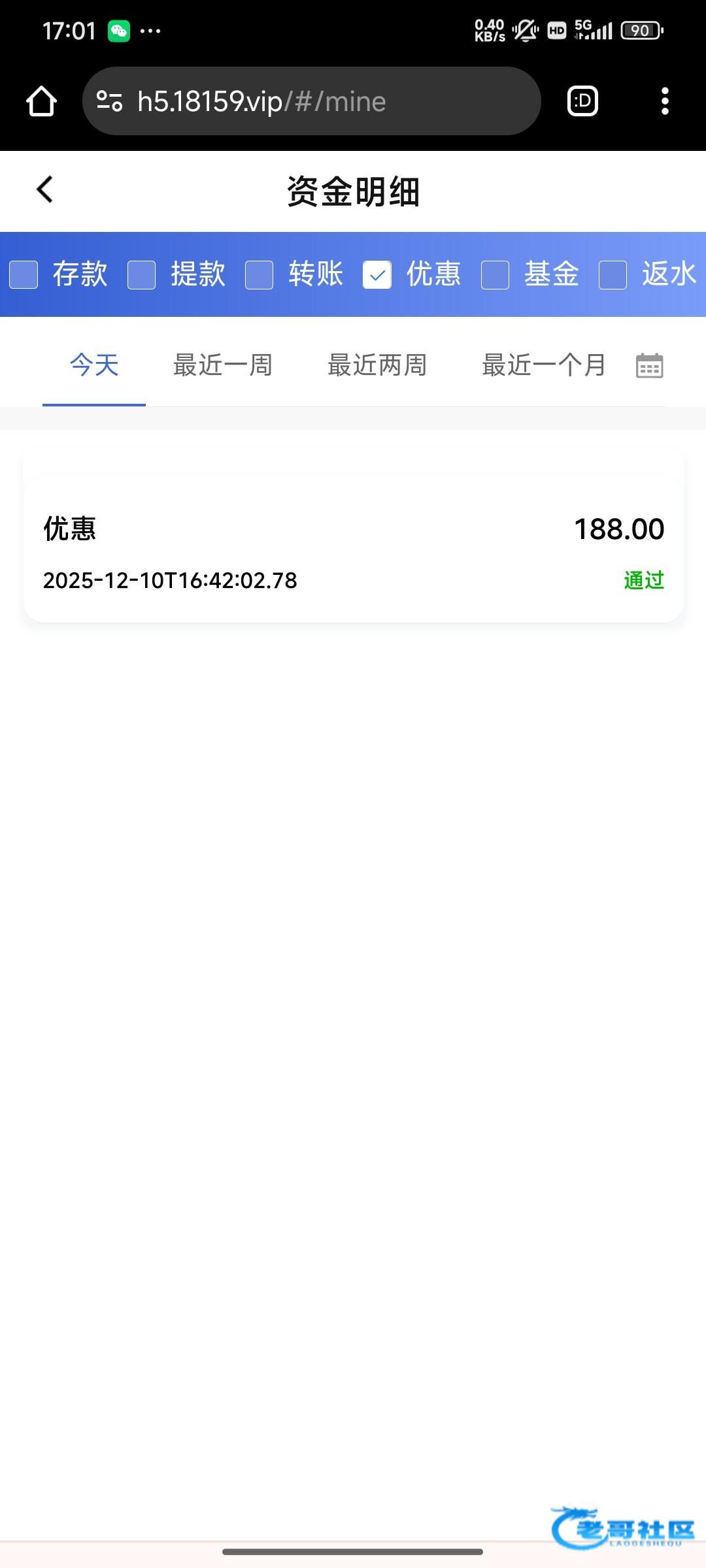Check the 存款 filter box

coord(24,274)
